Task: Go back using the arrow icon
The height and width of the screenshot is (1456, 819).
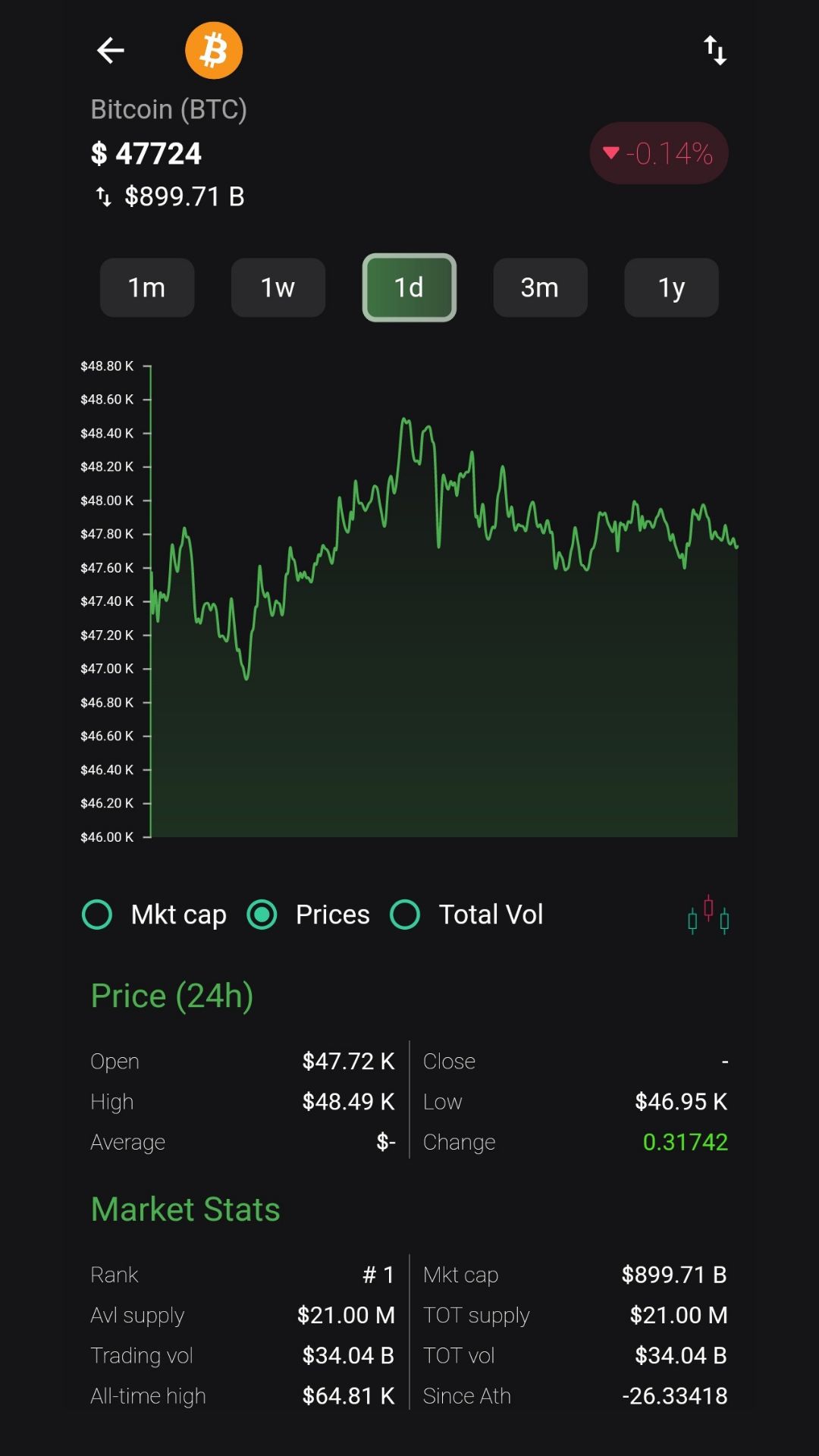Action: pyautogui.click(x=111, y=51)
